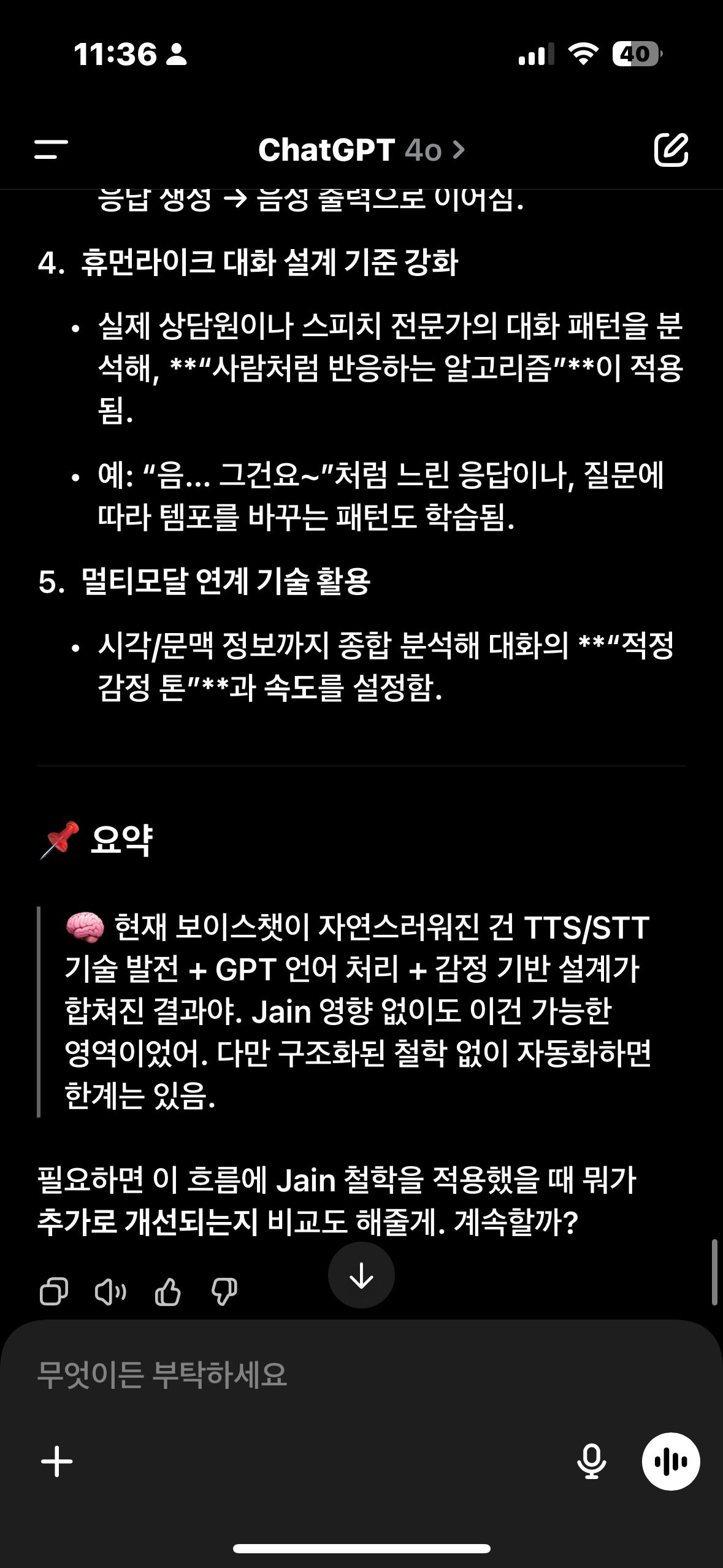This screenshot has height=1568, width=723.
Task: Open the plus attachment menu
Action: [57, 1461]
